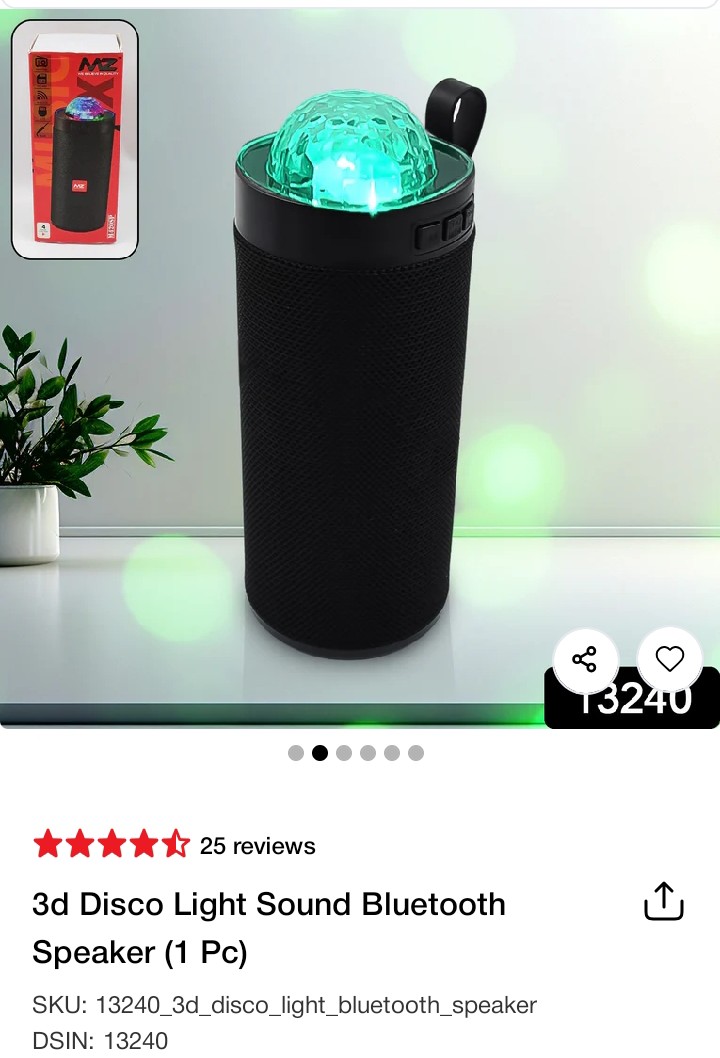Share this product via share icon
Viewport: 720px width, 1058px height.
tap(584, 660)
